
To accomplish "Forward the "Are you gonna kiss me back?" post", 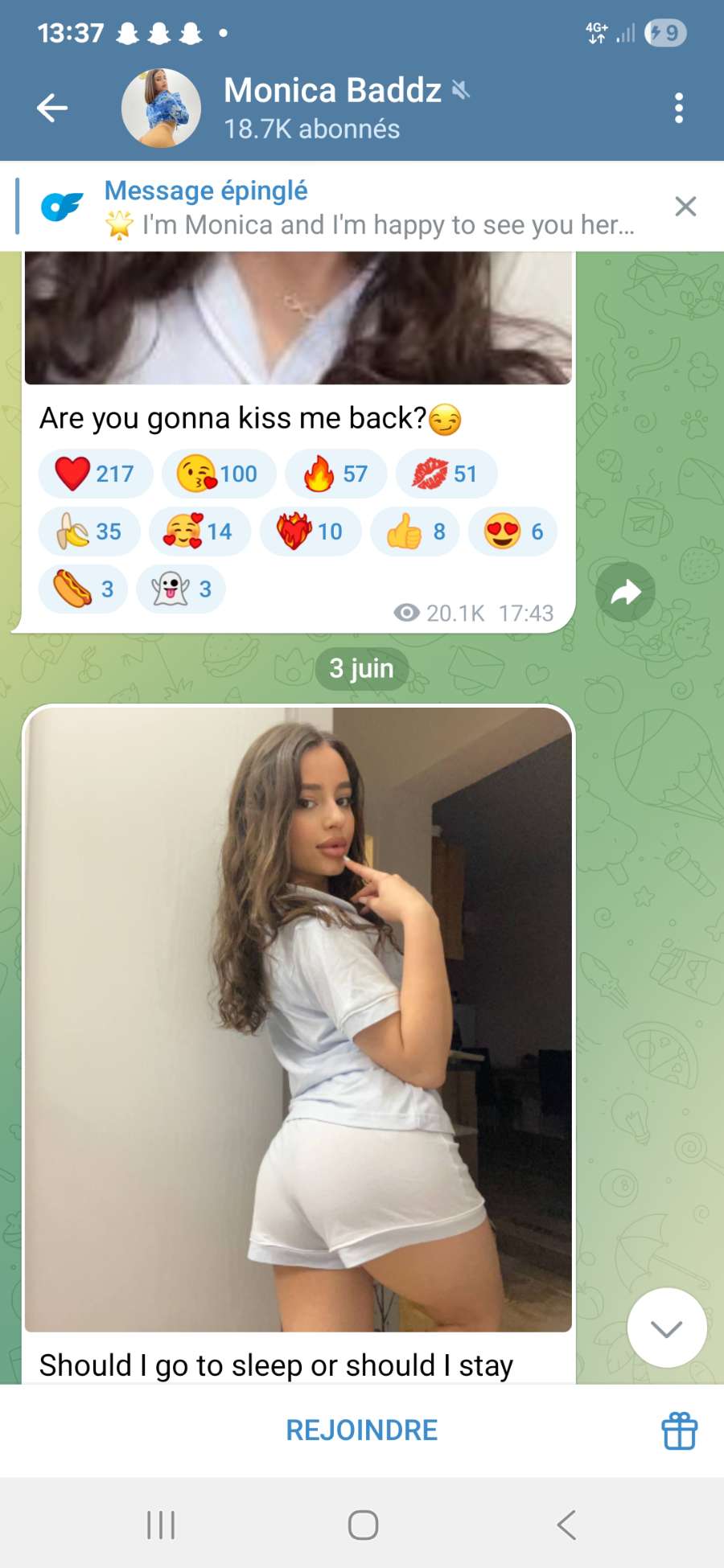I will tap(625, 593).
